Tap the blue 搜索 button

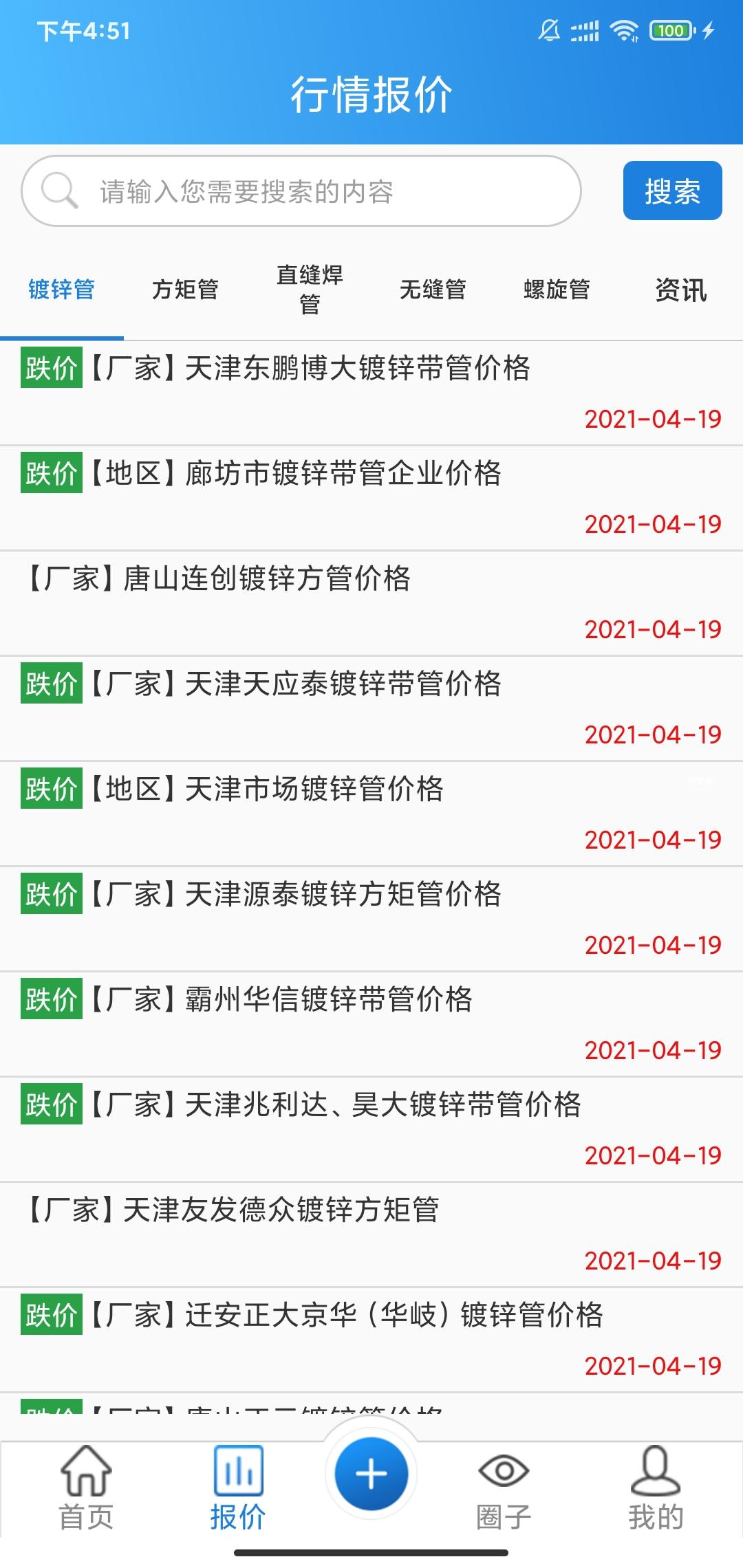pyautogui.click(x=672, y=191)
